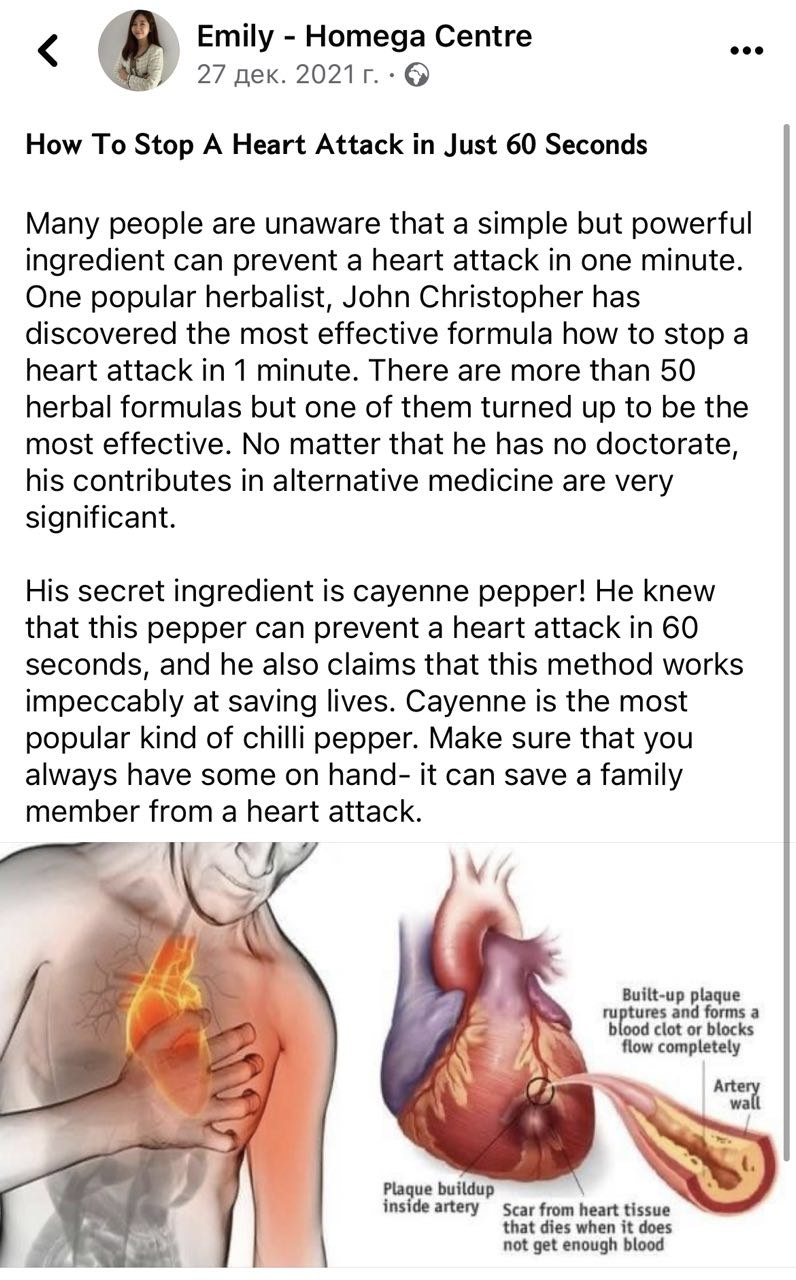Open the Emily - Homega Centre page name
This screenshot has width=796, height=1280.
(364, 37)
